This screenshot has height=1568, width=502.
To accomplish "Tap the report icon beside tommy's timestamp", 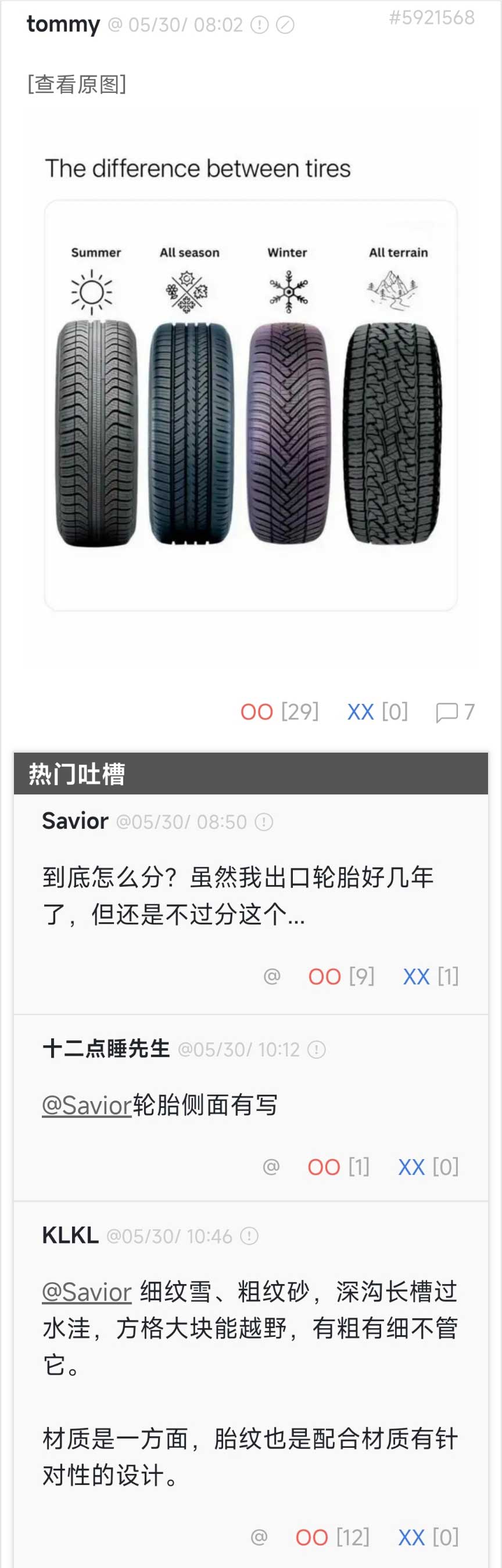I will pos(260,25).
